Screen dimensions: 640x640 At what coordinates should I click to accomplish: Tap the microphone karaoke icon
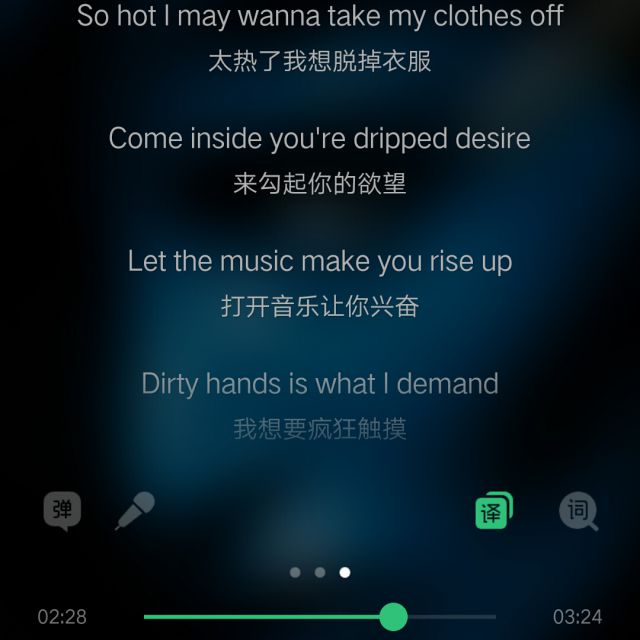[x=135, y=510]
